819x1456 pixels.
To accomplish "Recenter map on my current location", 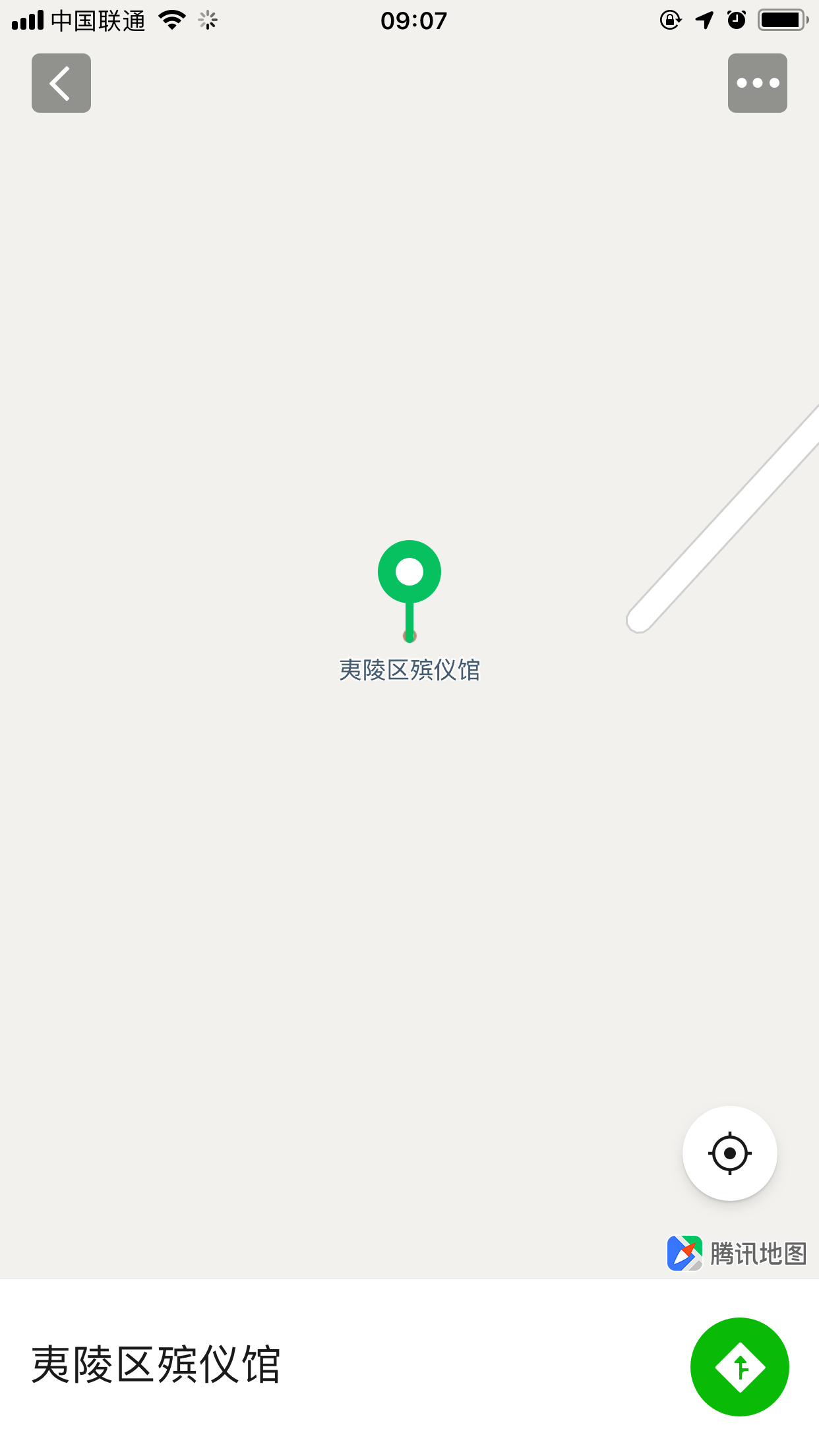I will tap(729, 1153).
